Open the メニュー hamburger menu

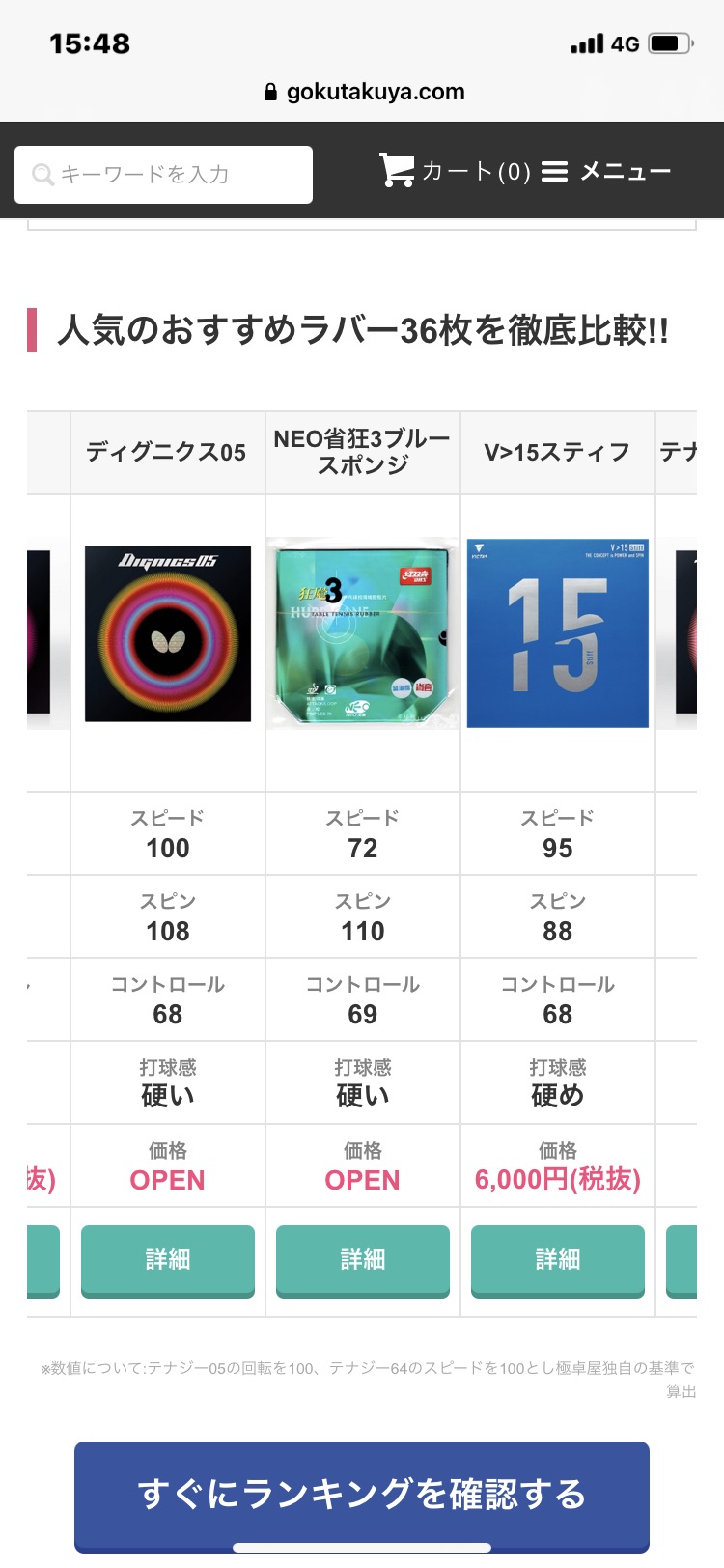pyautogui.click(x=606, y=171)
